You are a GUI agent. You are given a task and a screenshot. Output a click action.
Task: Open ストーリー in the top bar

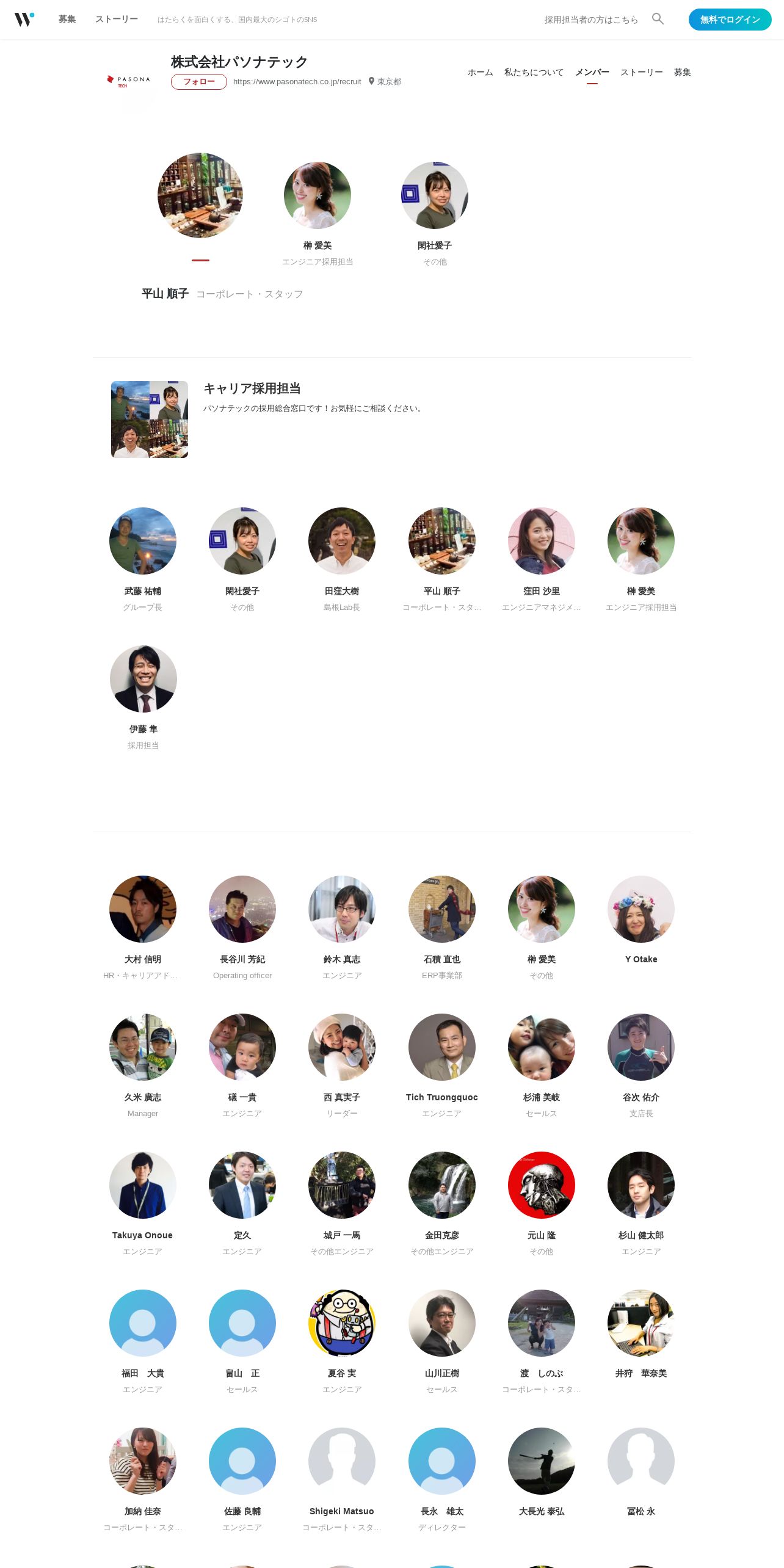[x=117, y=20]
